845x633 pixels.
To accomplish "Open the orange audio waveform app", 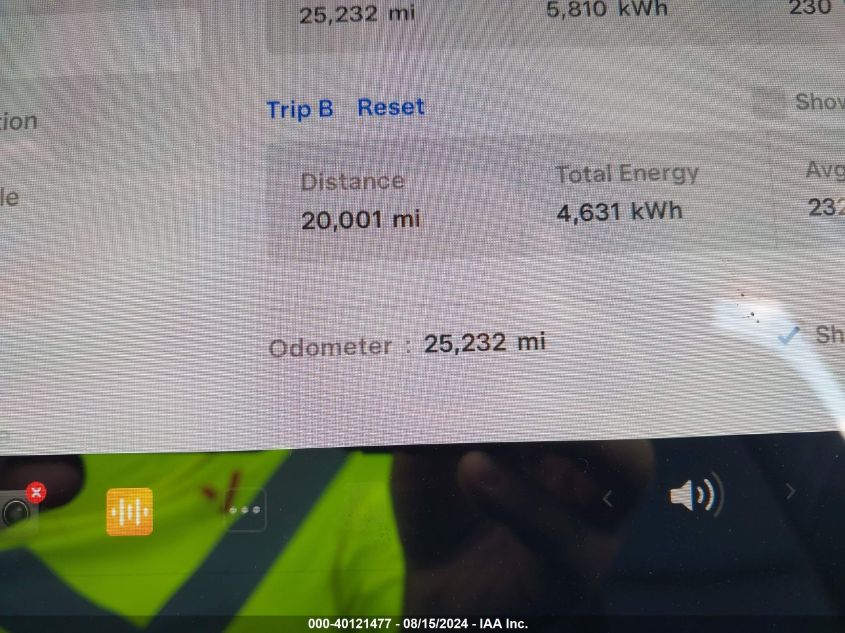I will click(x=129, y=512).
